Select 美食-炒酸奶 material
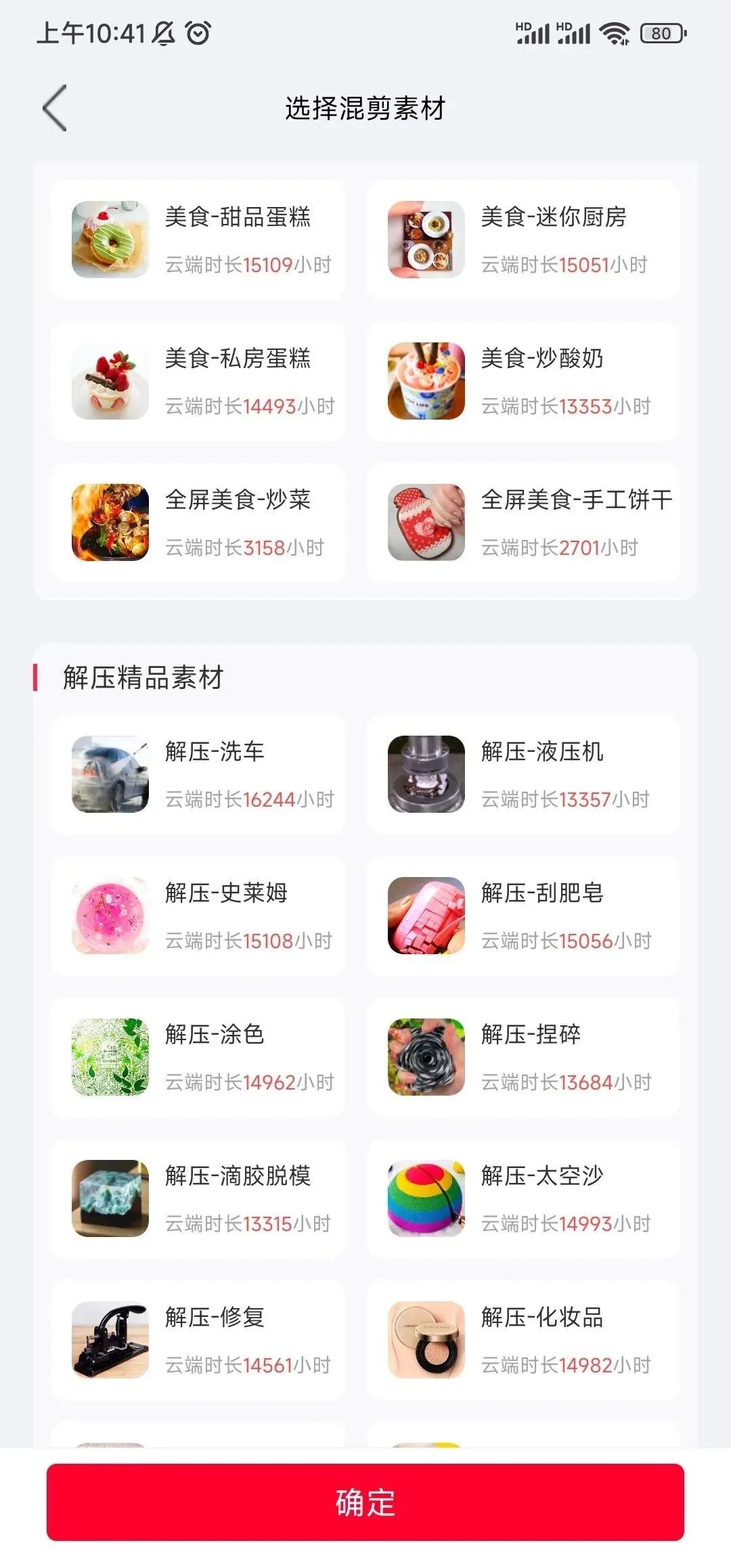Screen dimensions: 731x1568 pos(523,381)
